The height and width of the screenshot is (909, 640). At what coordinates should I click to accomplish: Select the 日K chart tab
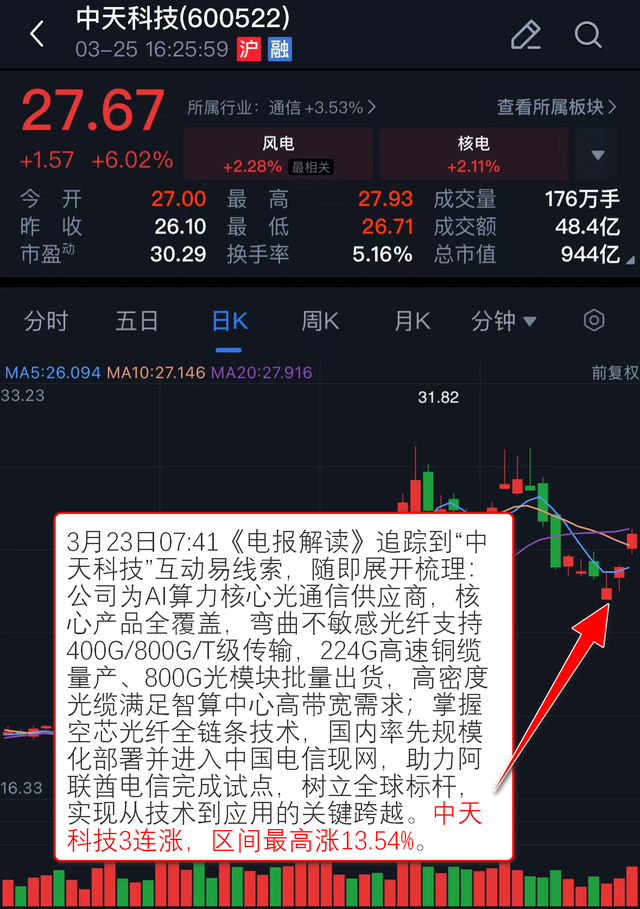click(x=229, y=321)
